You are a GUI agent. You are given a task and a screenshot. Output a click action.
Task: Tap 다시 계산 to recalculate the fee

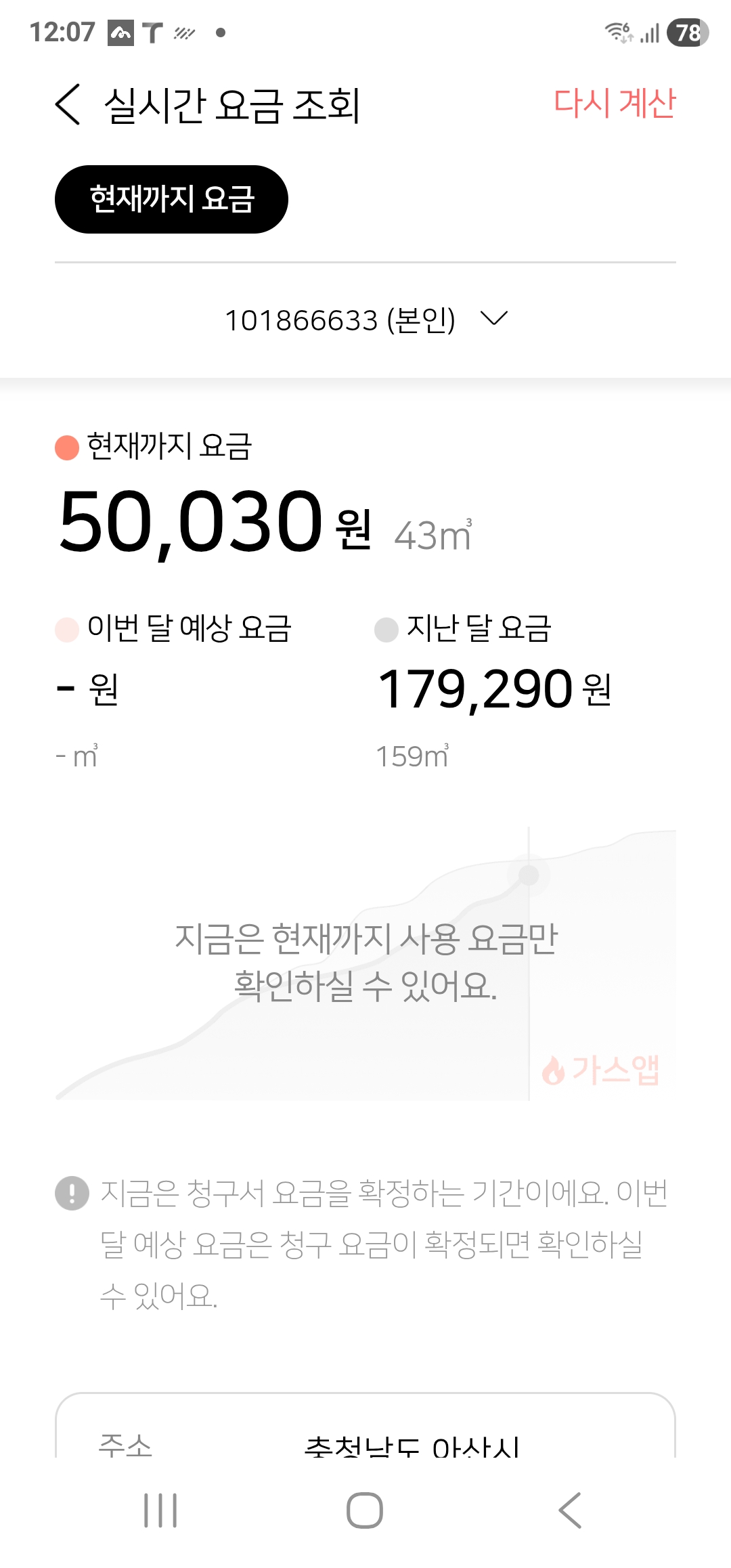click(x=615, y=104)
